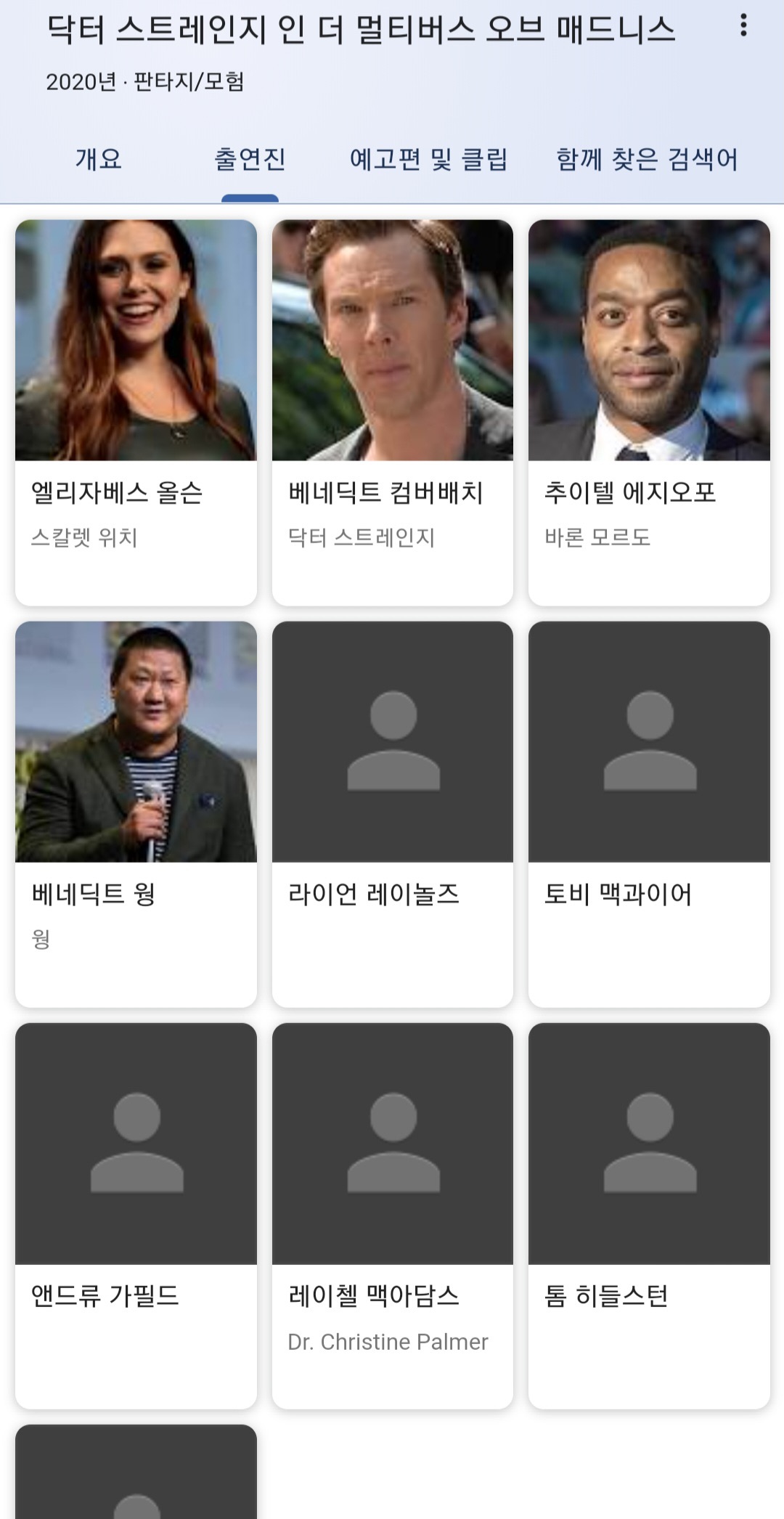Screen dimensions: 784x1519
Task: Open the 레이첼 맥아담스 cast card
Action: [392, 1215]
